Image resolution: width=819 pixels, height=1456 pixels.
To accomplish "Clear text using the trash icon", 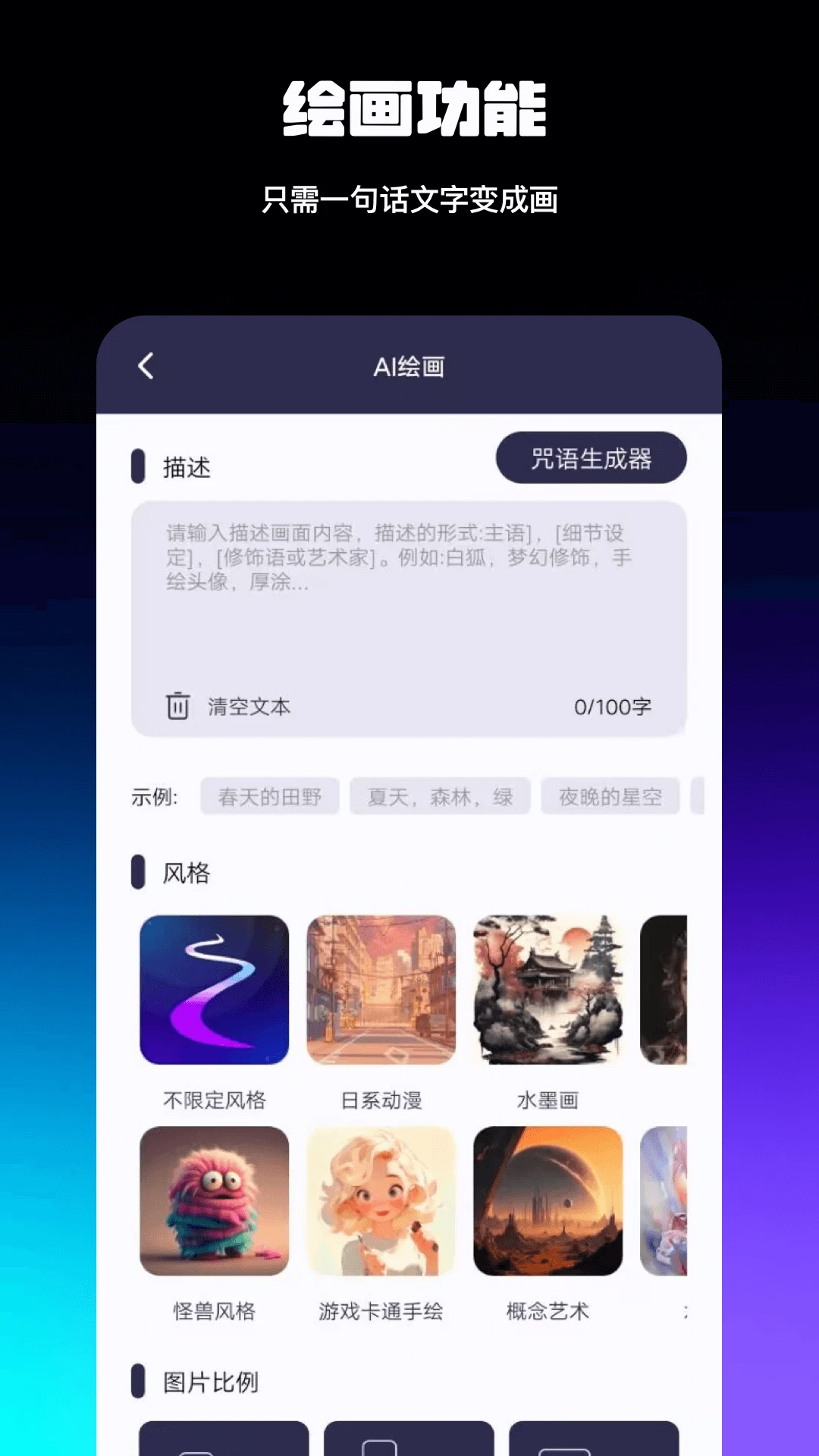I will pos(177,706).
